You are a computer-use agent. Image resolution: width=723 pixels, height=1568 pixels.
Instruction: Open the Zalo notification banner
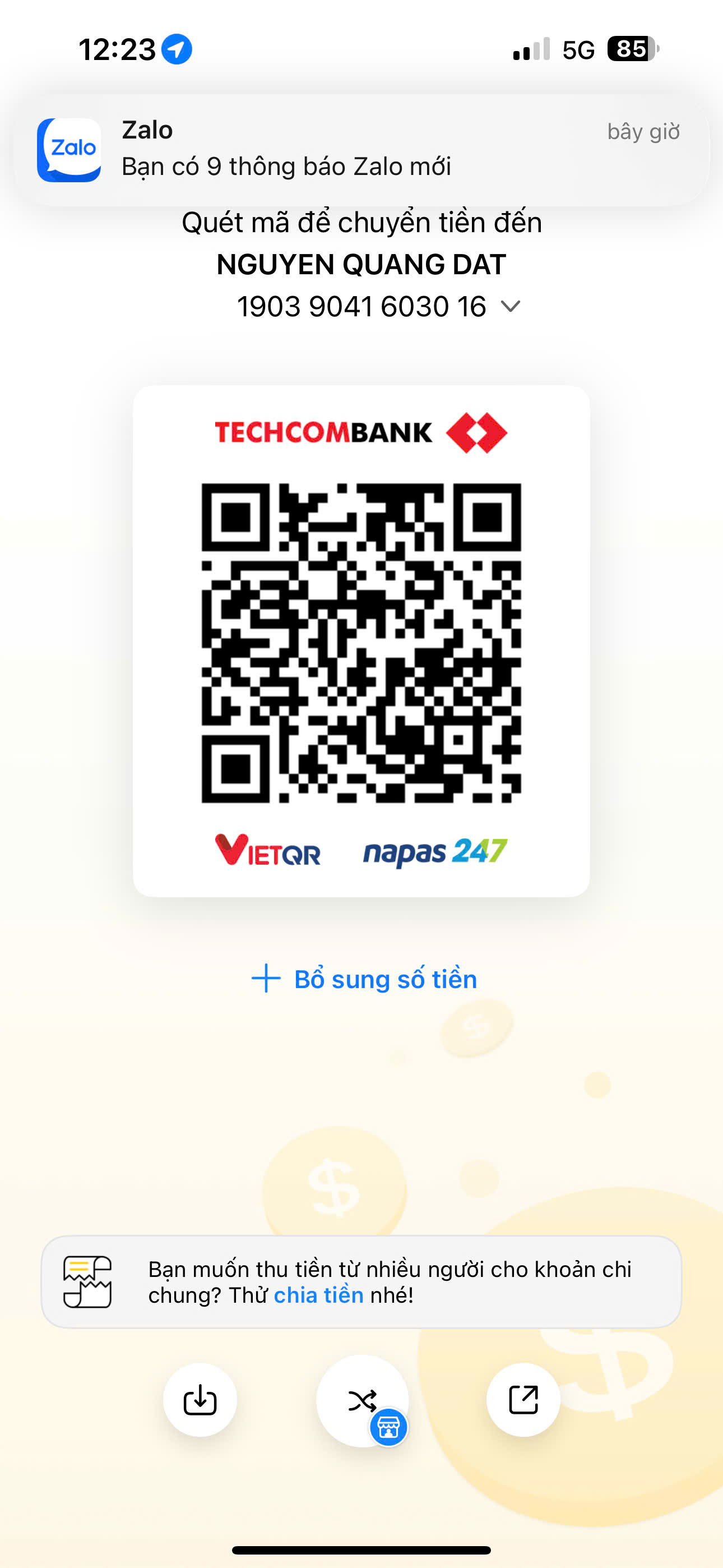361,150
